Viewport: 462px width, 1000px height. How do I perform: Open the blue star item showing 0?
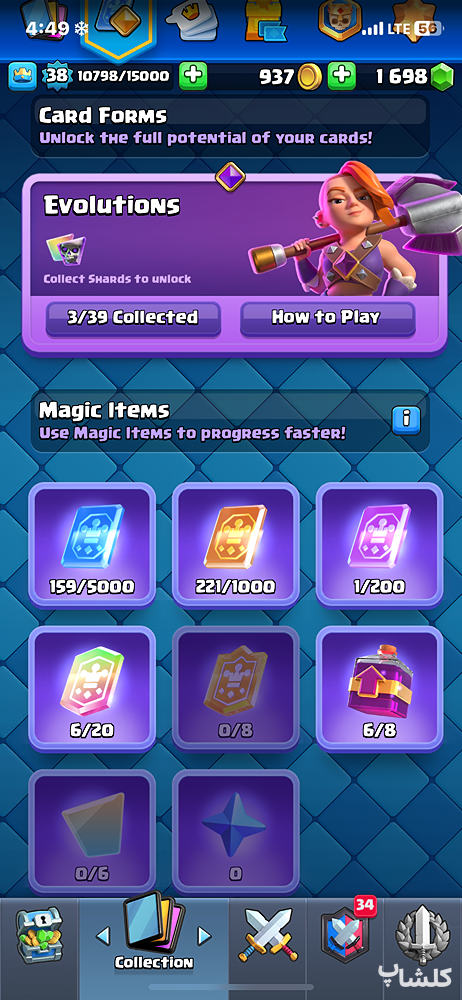click(x=235, y=832)
